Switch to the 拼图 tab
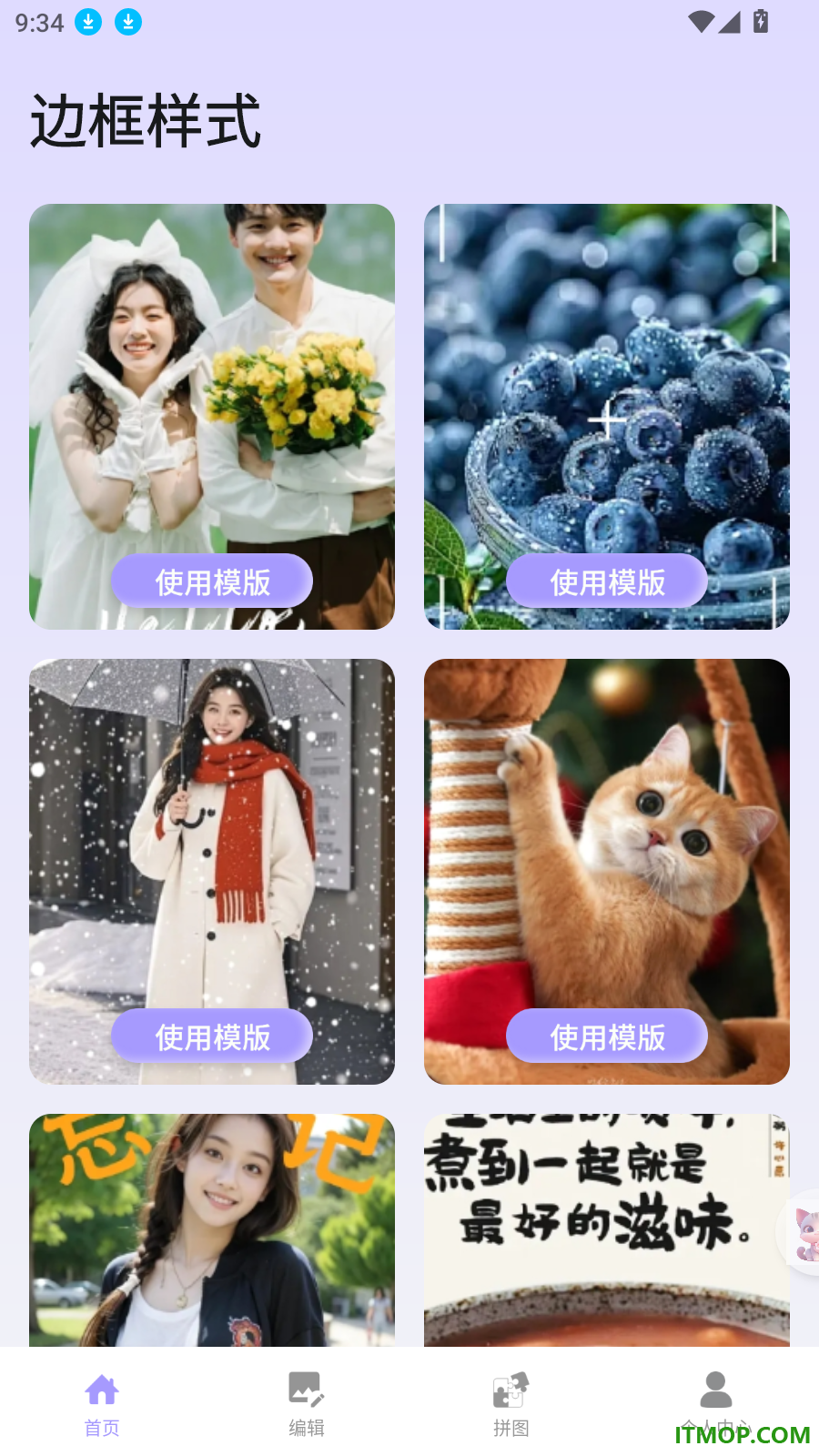The width and height of the screenshot is (819, 1456). 511,1404
